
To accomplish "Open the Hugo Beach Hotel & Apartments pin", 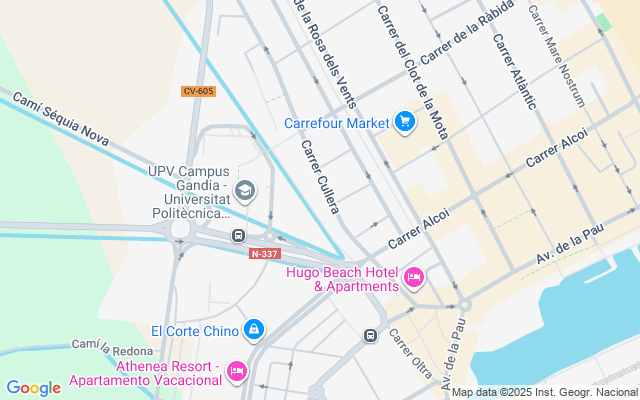I will 414,278.
